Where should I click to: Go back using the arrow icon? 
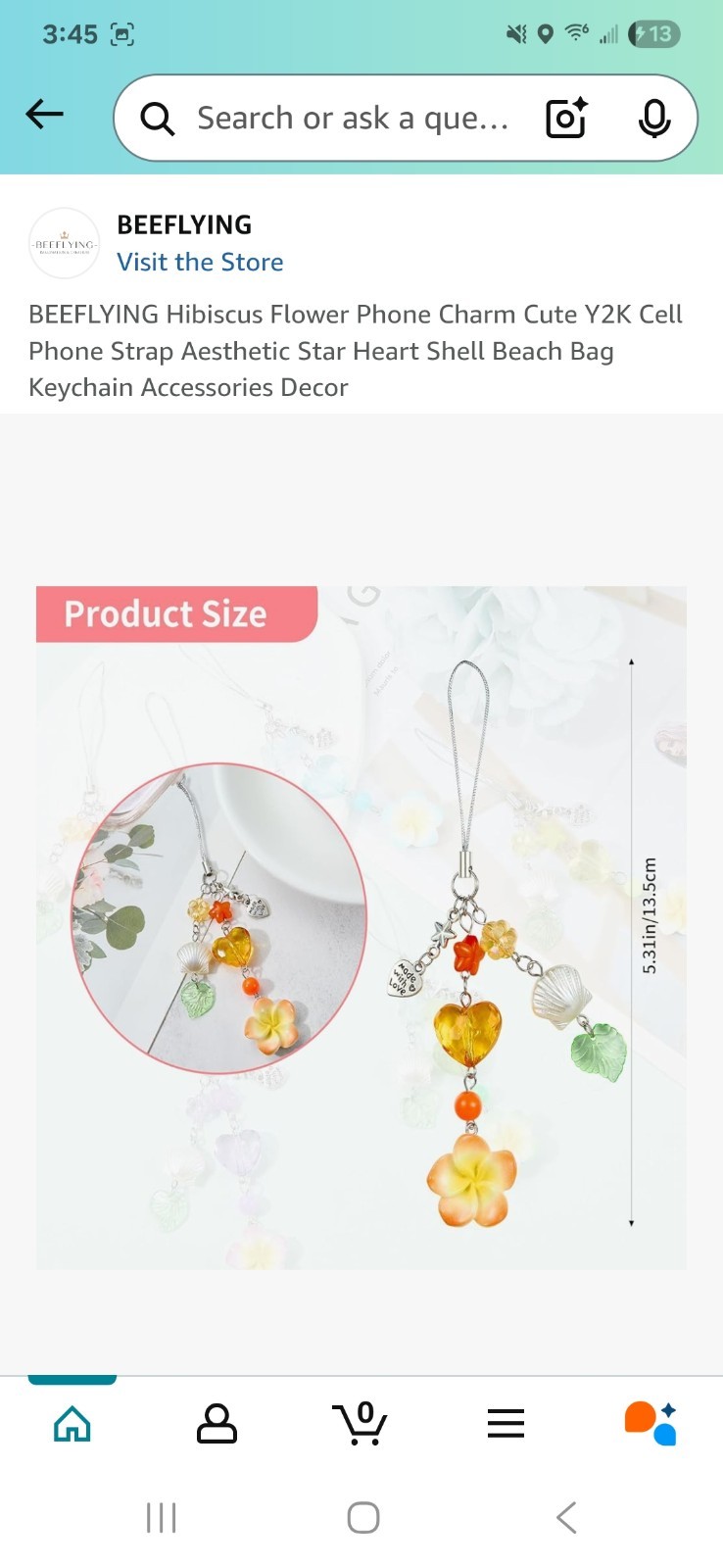pyautogui.click(x=44, y=116)
